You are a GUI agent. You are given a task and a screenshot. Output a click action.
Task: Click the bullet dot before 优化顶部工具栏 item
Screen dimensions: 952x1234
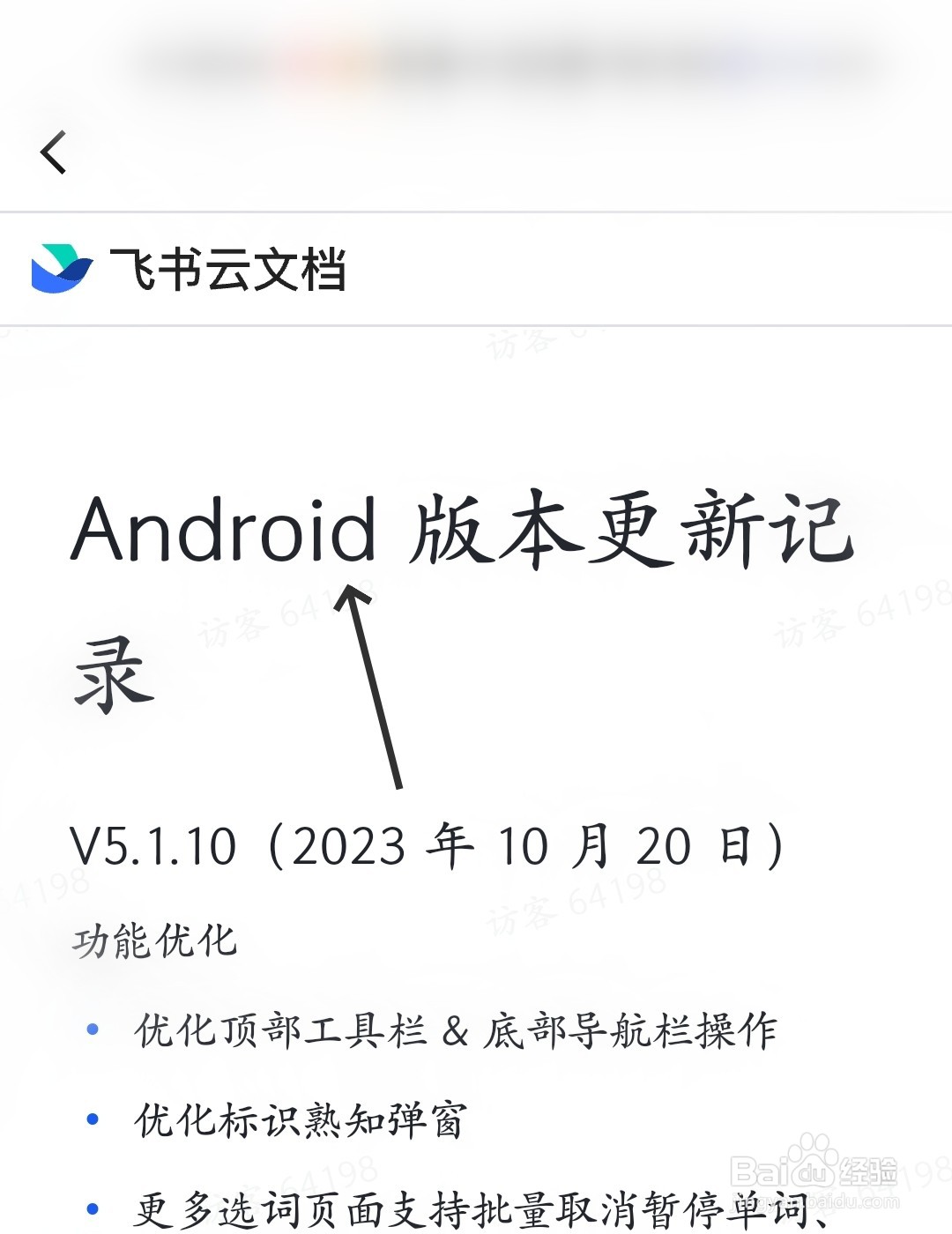[x=91, y=1027]
